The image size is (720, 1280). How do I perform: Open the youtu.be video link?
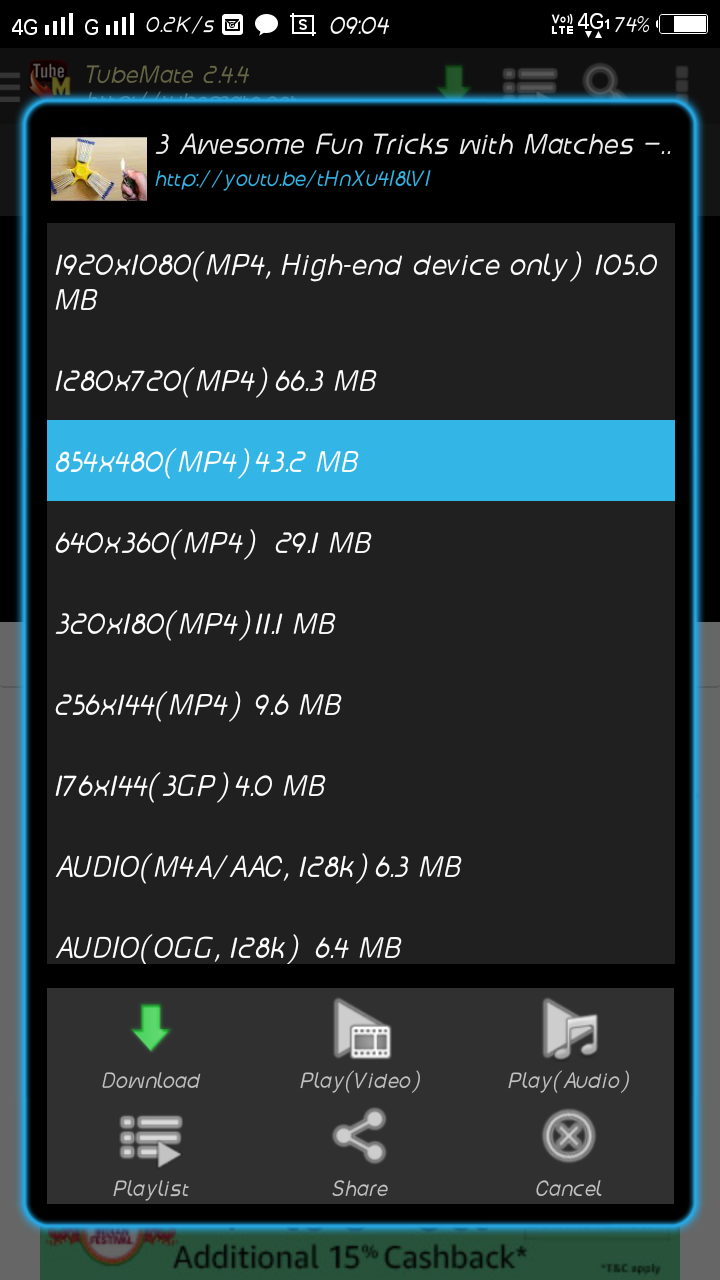click(x=292, y=180)
